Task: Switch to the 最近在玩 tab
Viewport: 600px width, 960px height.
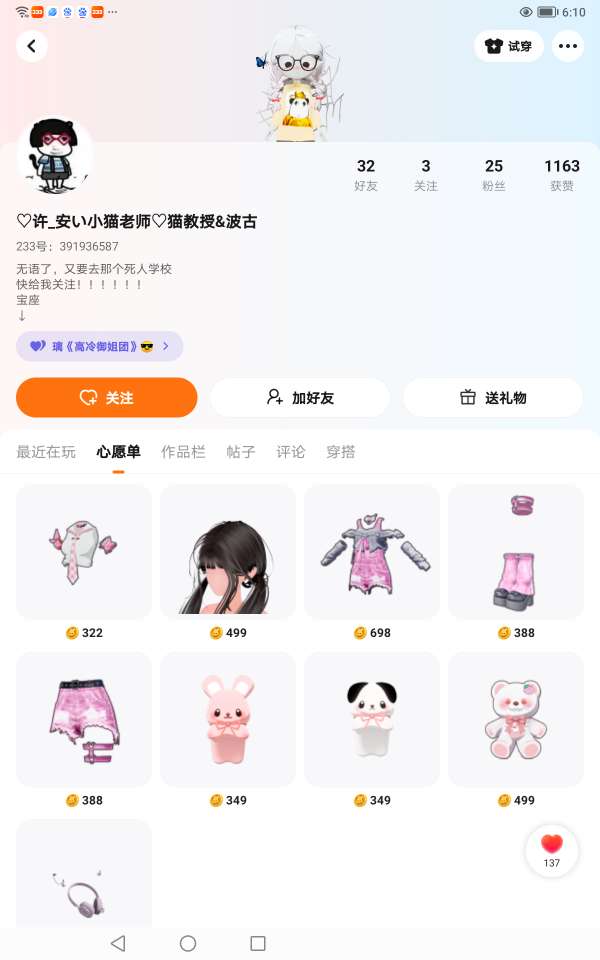Action: pyautogui.click(x=46, y=452)
